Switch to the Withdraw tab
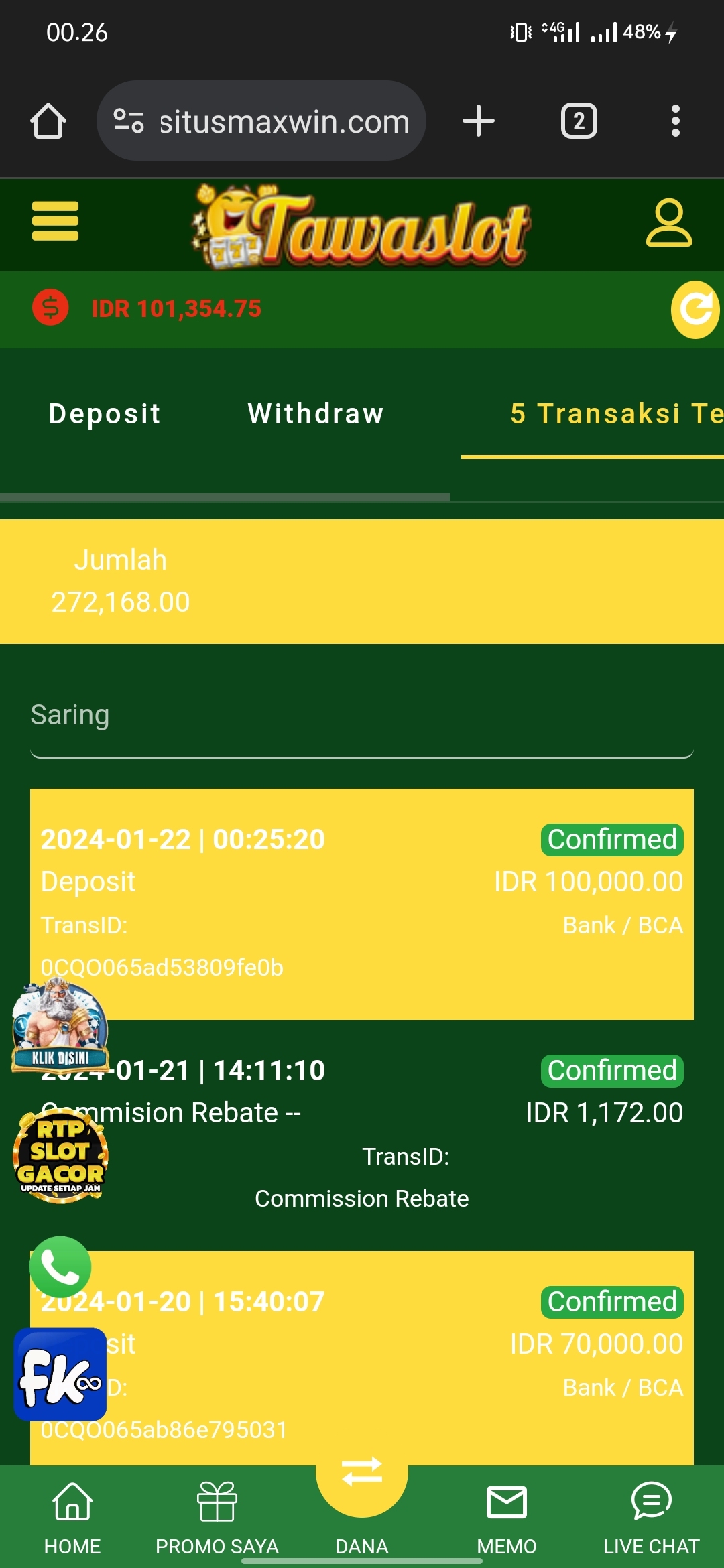The width and height of the screenshot is (724, 1568). [316, 413]
